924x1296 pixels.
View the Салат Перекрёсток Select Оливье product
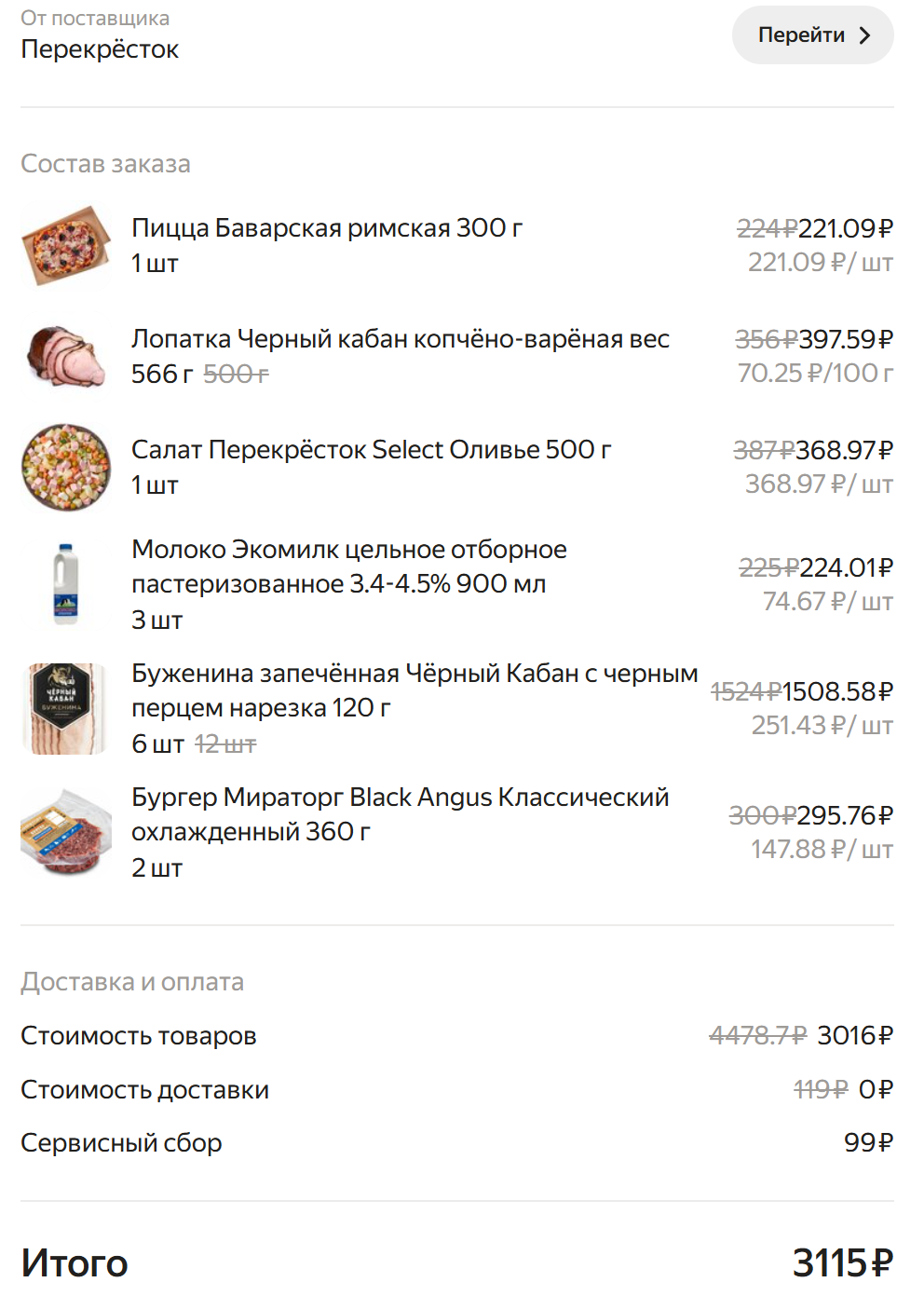coord(371,451)
